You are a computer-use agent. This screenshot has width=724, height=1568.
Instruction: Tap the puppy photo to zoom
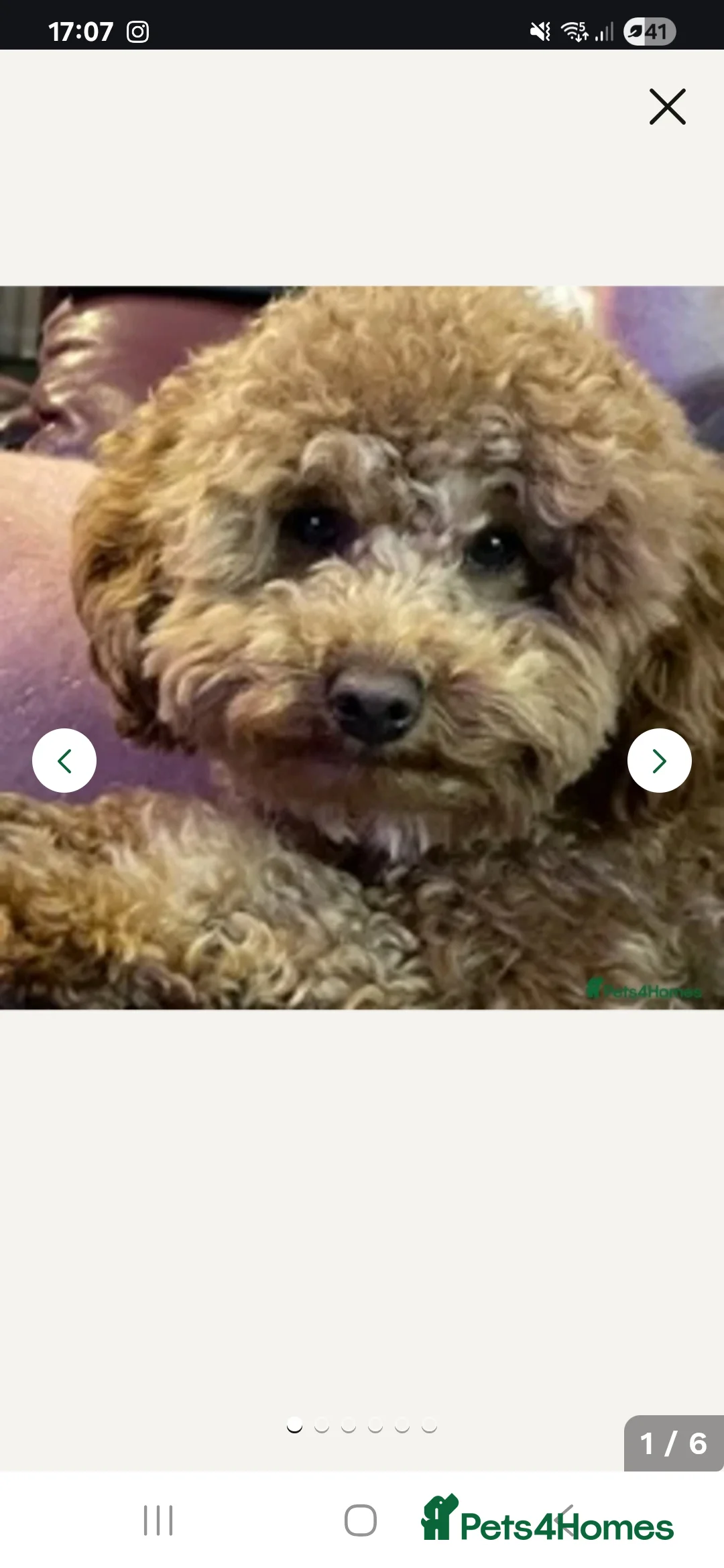point(362,643)
